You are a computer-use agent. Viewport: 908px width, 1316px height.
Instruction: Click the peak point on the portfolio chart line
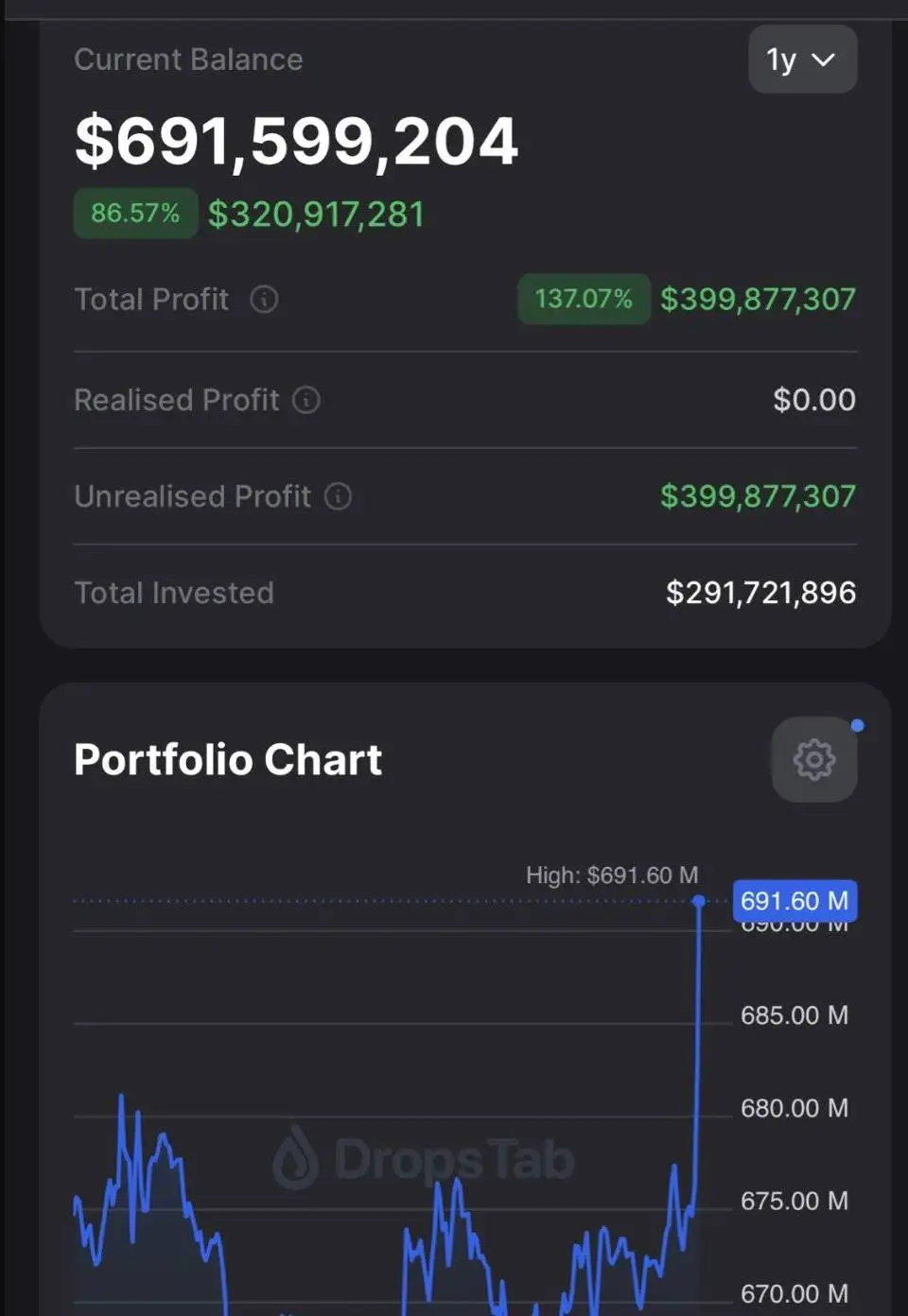(x=700, y=901)
